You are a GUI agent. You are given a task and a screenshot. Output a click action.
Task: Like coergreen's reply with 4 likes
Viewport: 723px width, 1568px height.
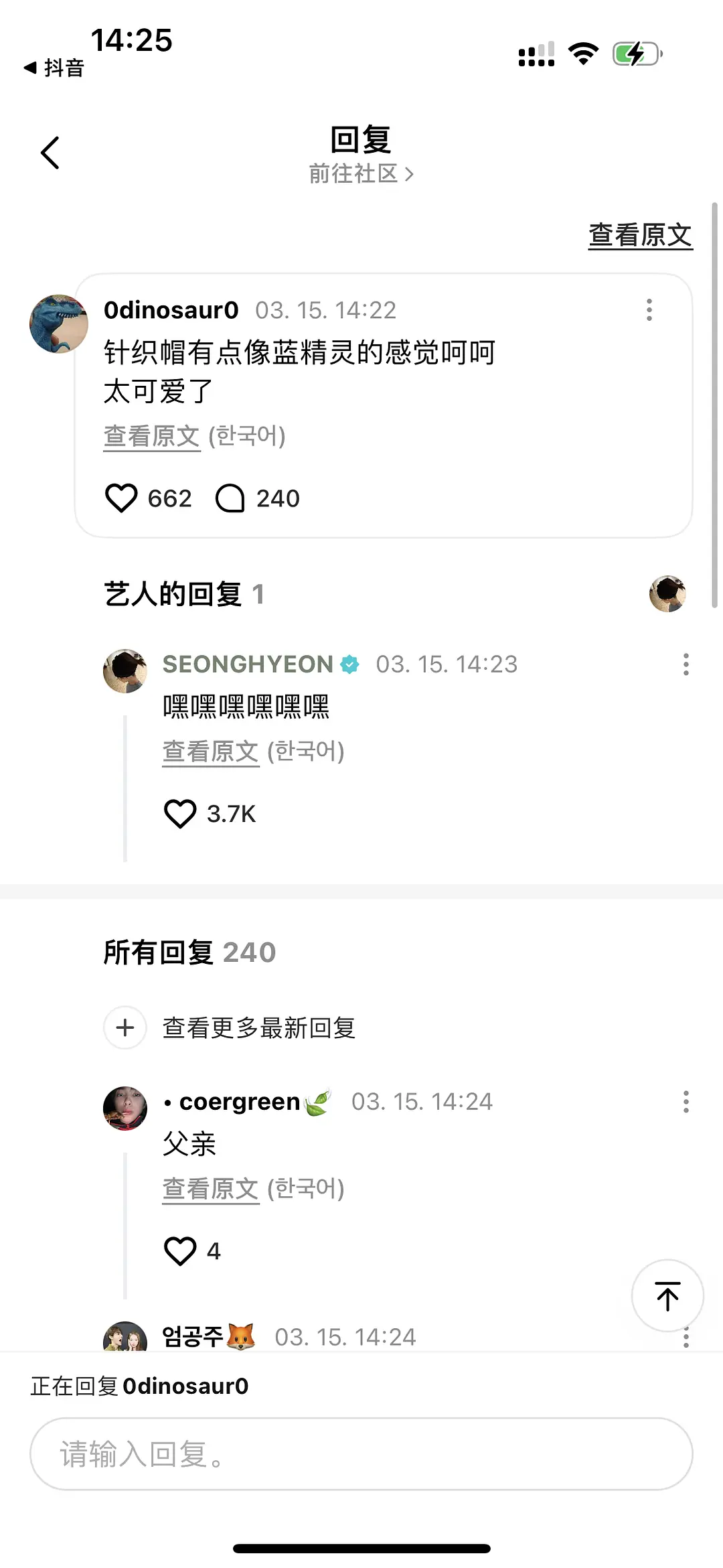(x=180, y=1251)
